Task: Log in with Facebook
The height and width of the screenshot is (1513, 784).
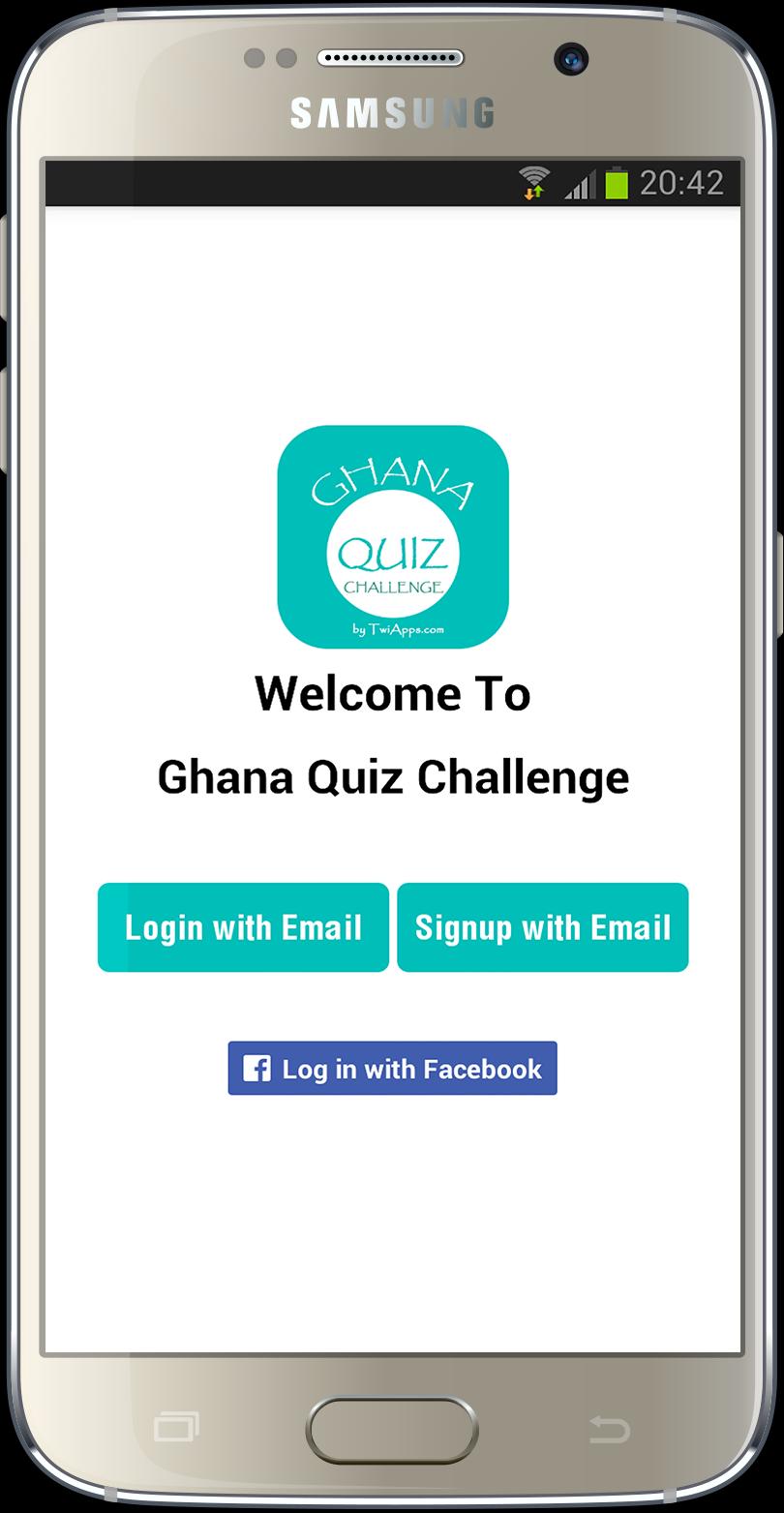Action: [x=392, y=1069]
